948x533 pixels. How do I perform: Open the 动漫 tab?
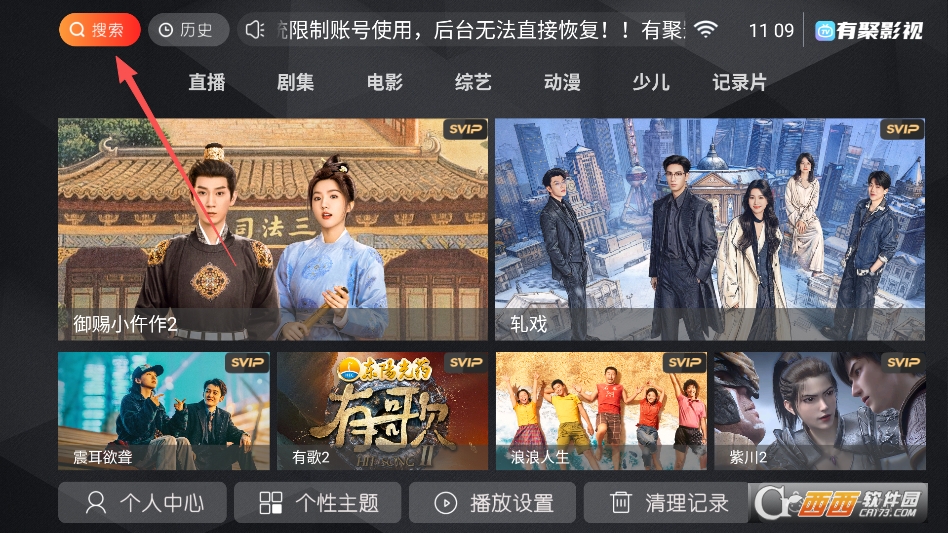562,82
